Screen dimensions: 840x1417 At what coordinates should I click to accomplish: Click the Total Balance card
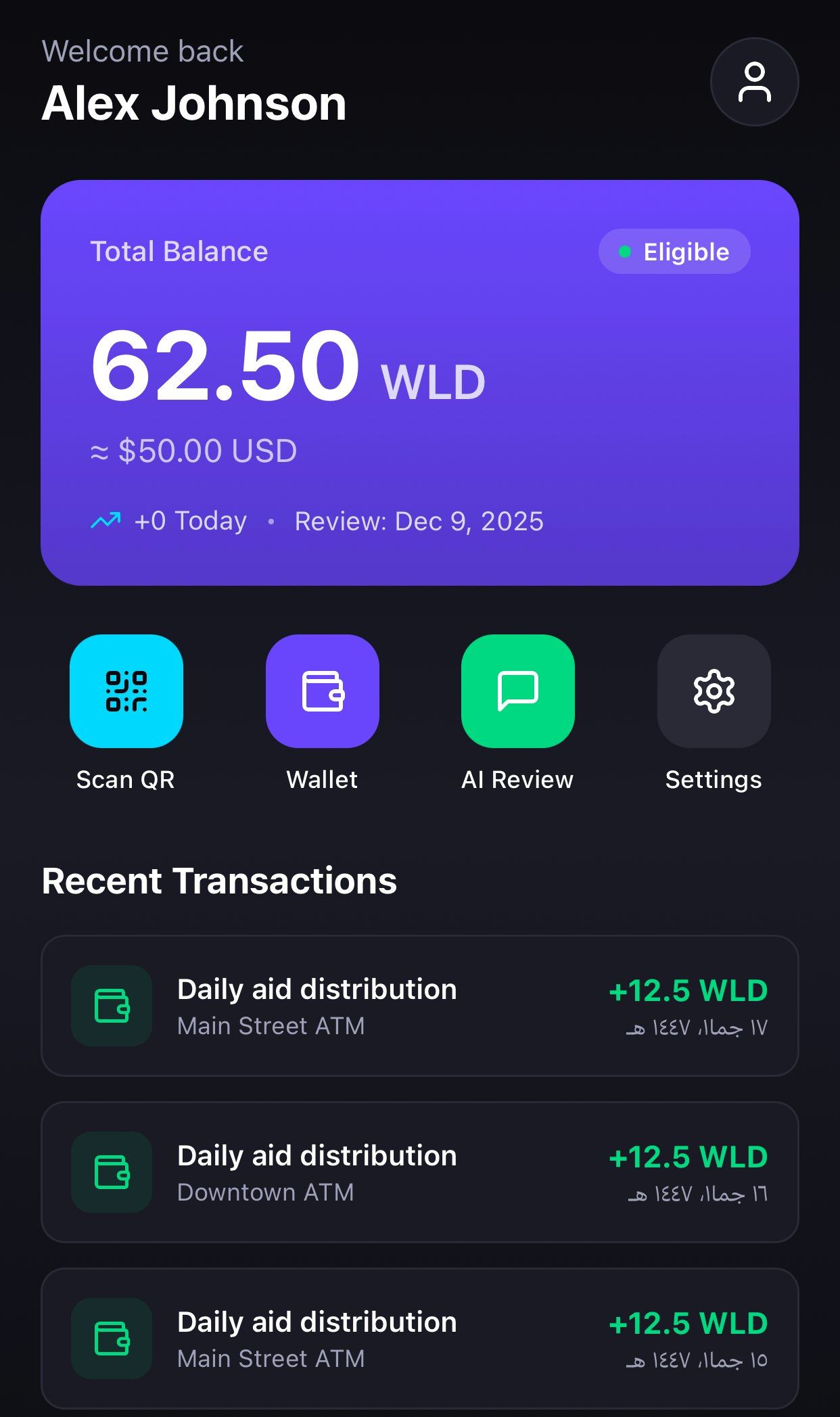click(x=420, y=382)
